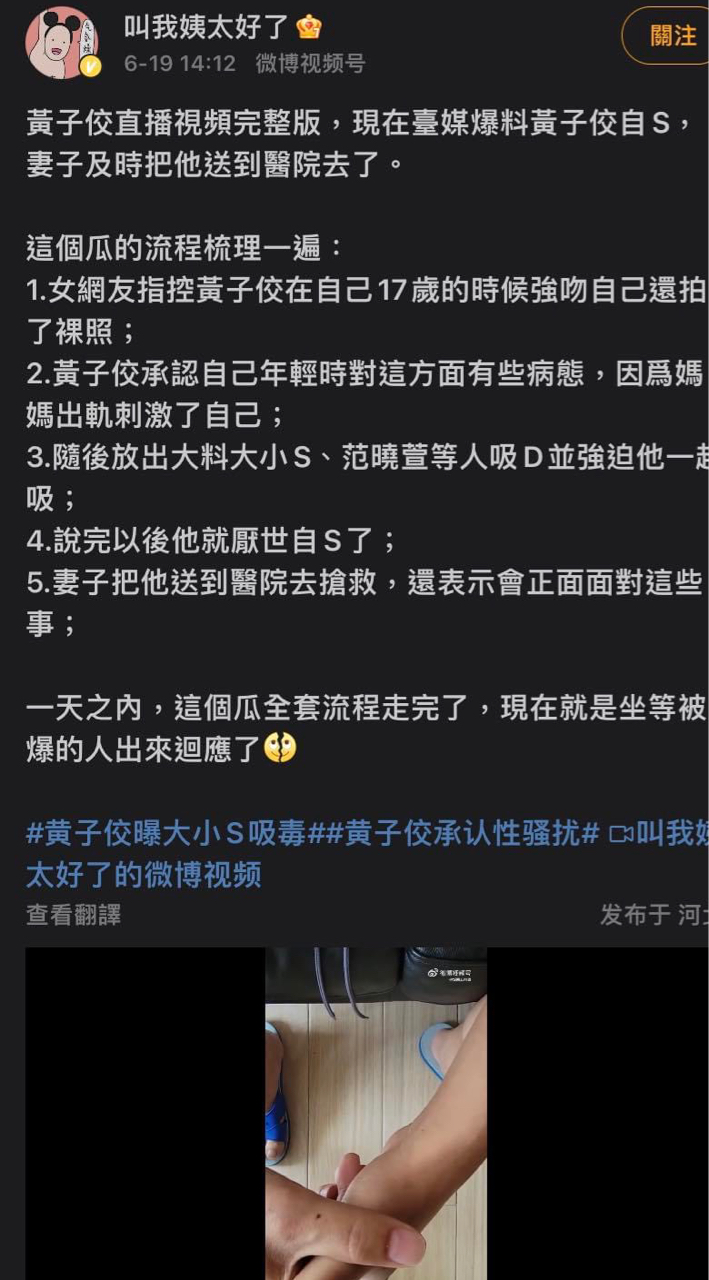Tap 查看翻譯 to translate the post
Screen dimensions: 709x1280
tap(73, 915)
